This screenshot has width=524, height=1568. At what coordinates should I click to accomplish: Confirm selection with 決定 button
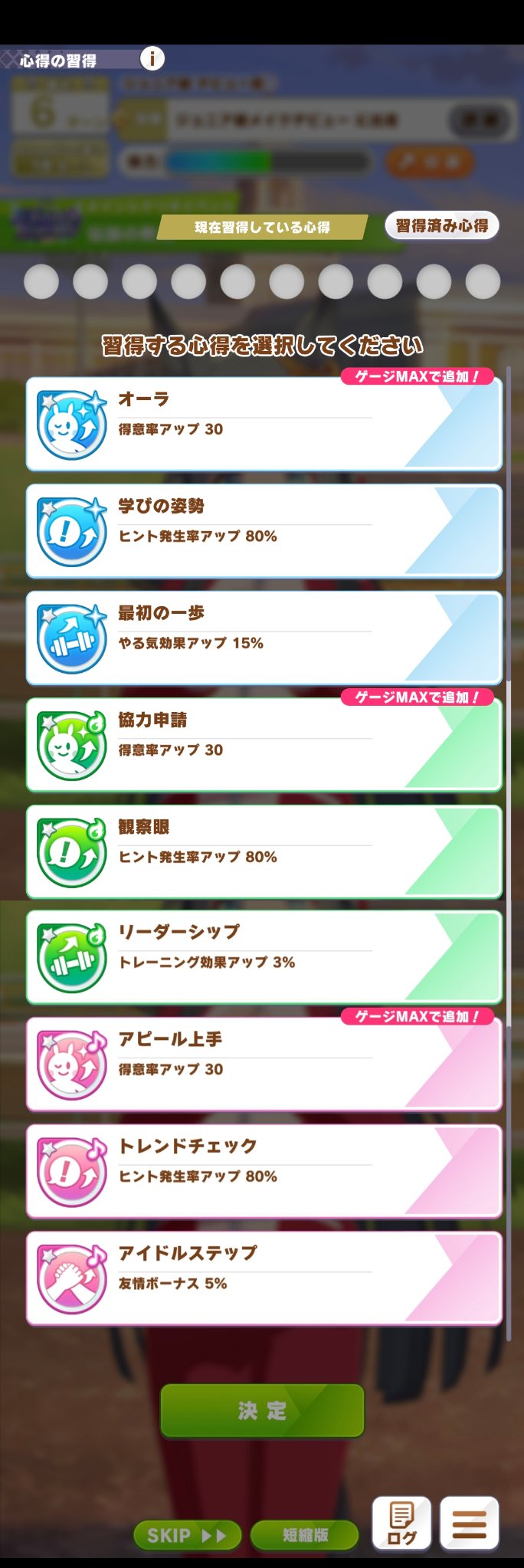(262, 1410)
